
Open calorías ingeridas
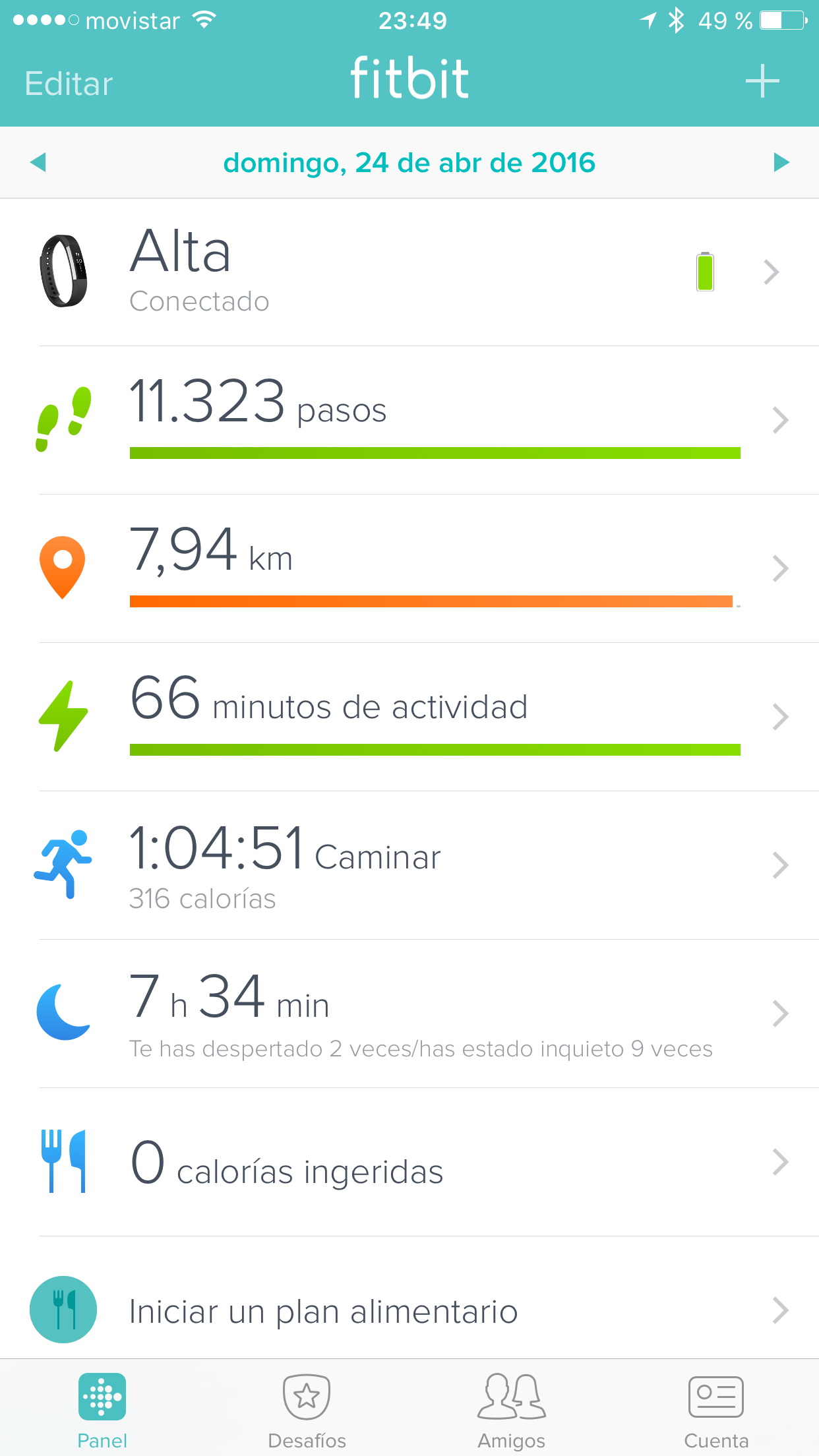coord(409,1162)
